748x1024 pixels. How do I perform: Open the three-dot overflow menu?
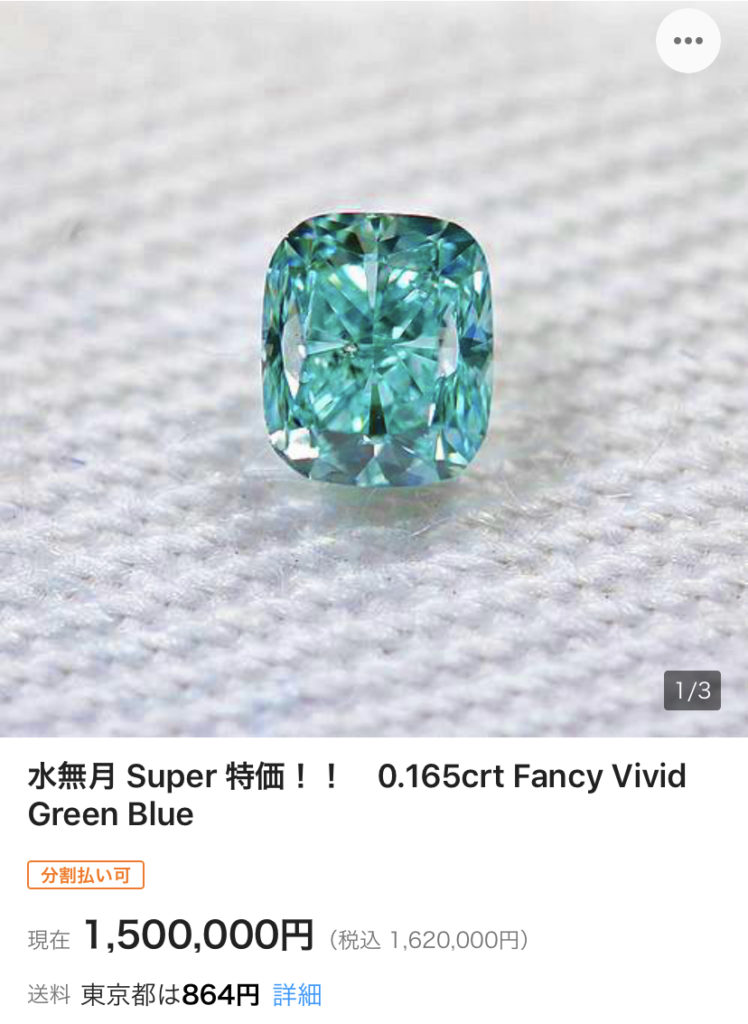(687, 41)
